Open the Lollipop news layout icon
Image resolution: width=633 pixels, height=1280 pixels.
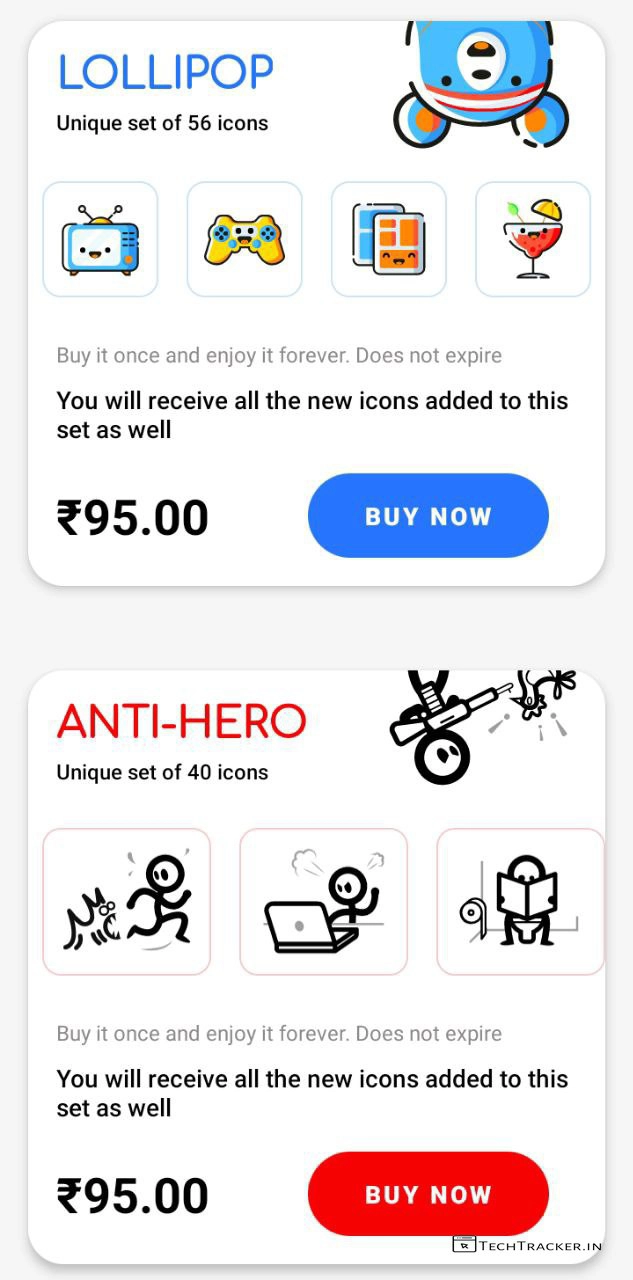[x=388, y=240]
